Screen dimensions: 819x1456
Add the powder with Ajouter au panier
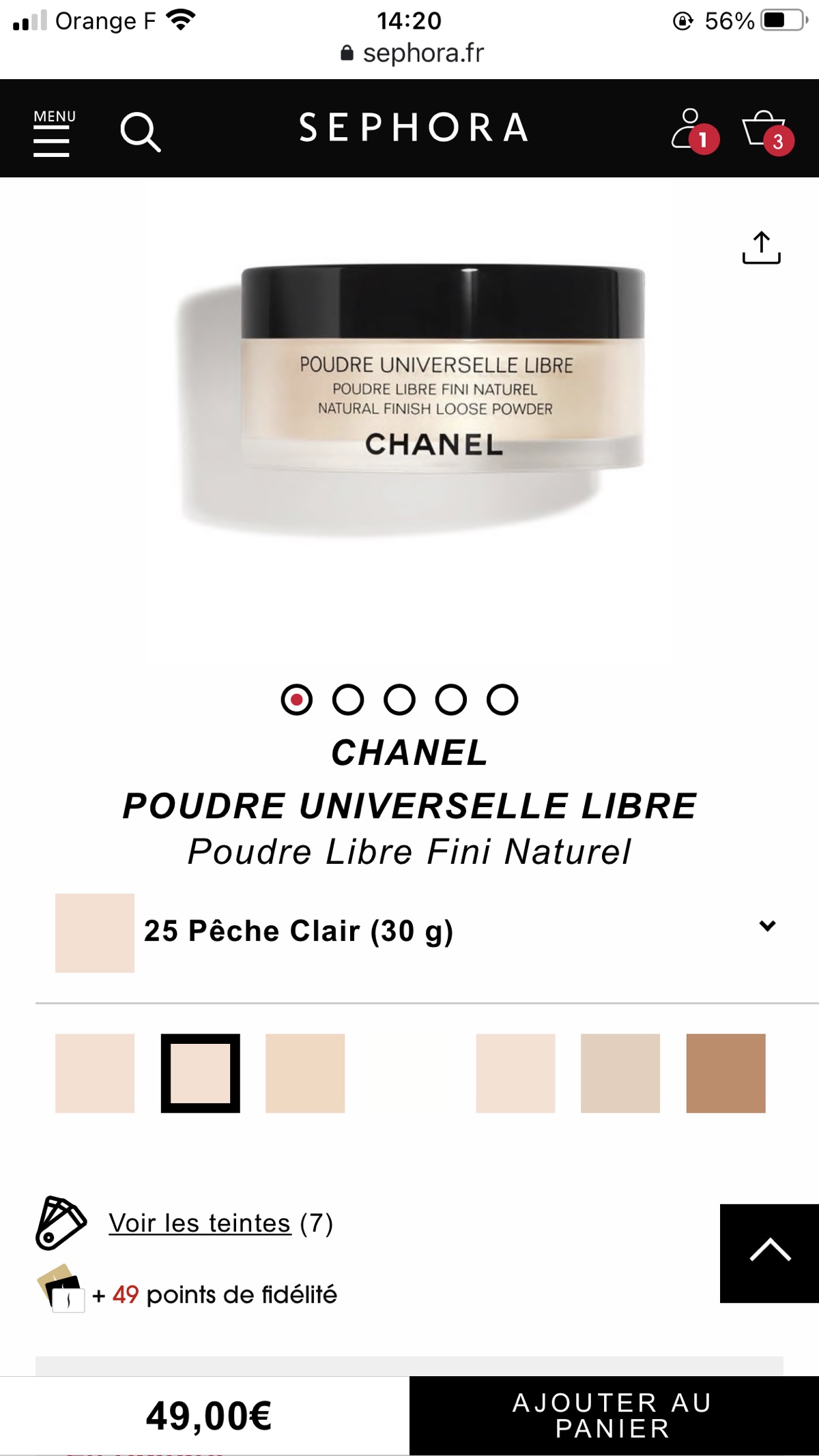tap(614, 1415)
